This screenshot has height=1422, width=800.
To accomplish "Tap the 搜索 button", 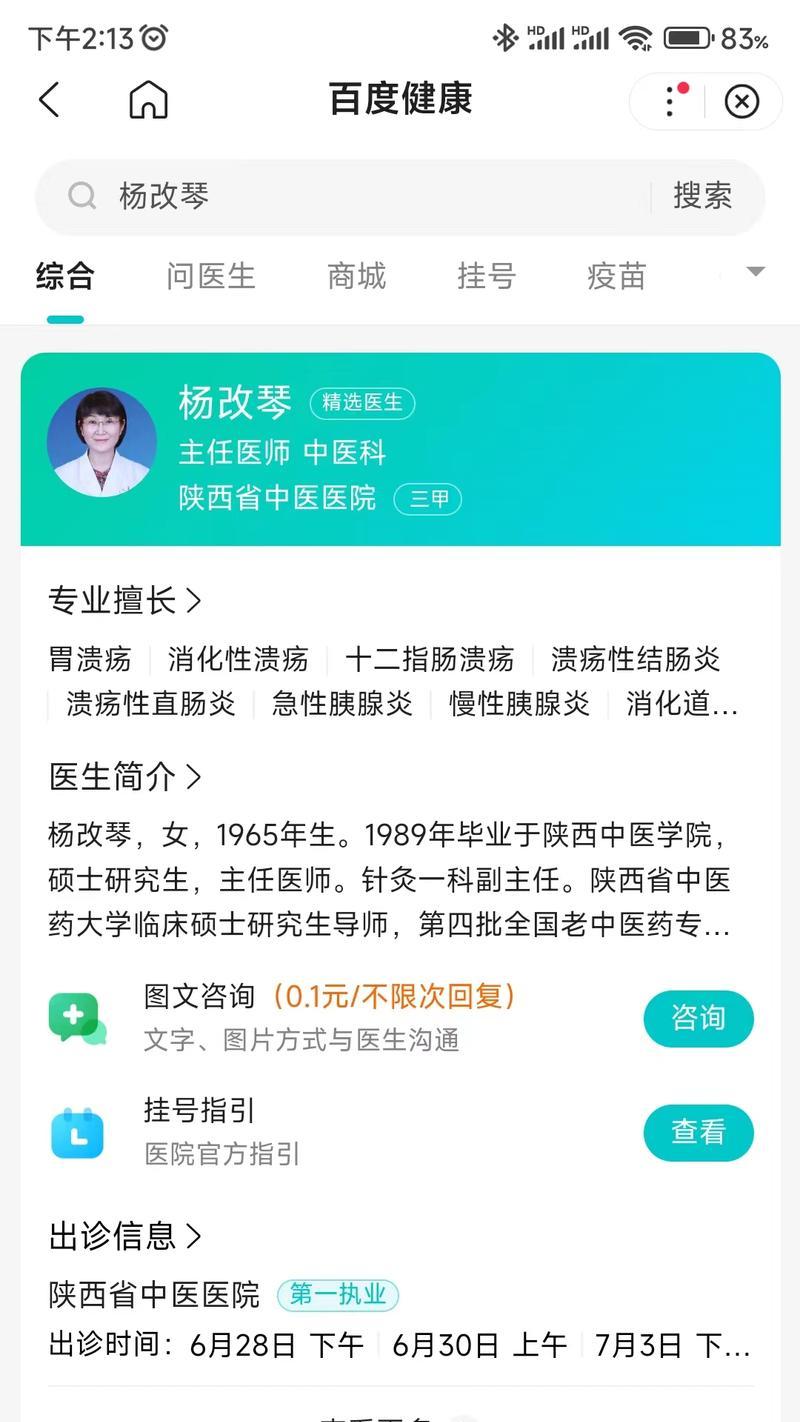I will pos(702,196).
